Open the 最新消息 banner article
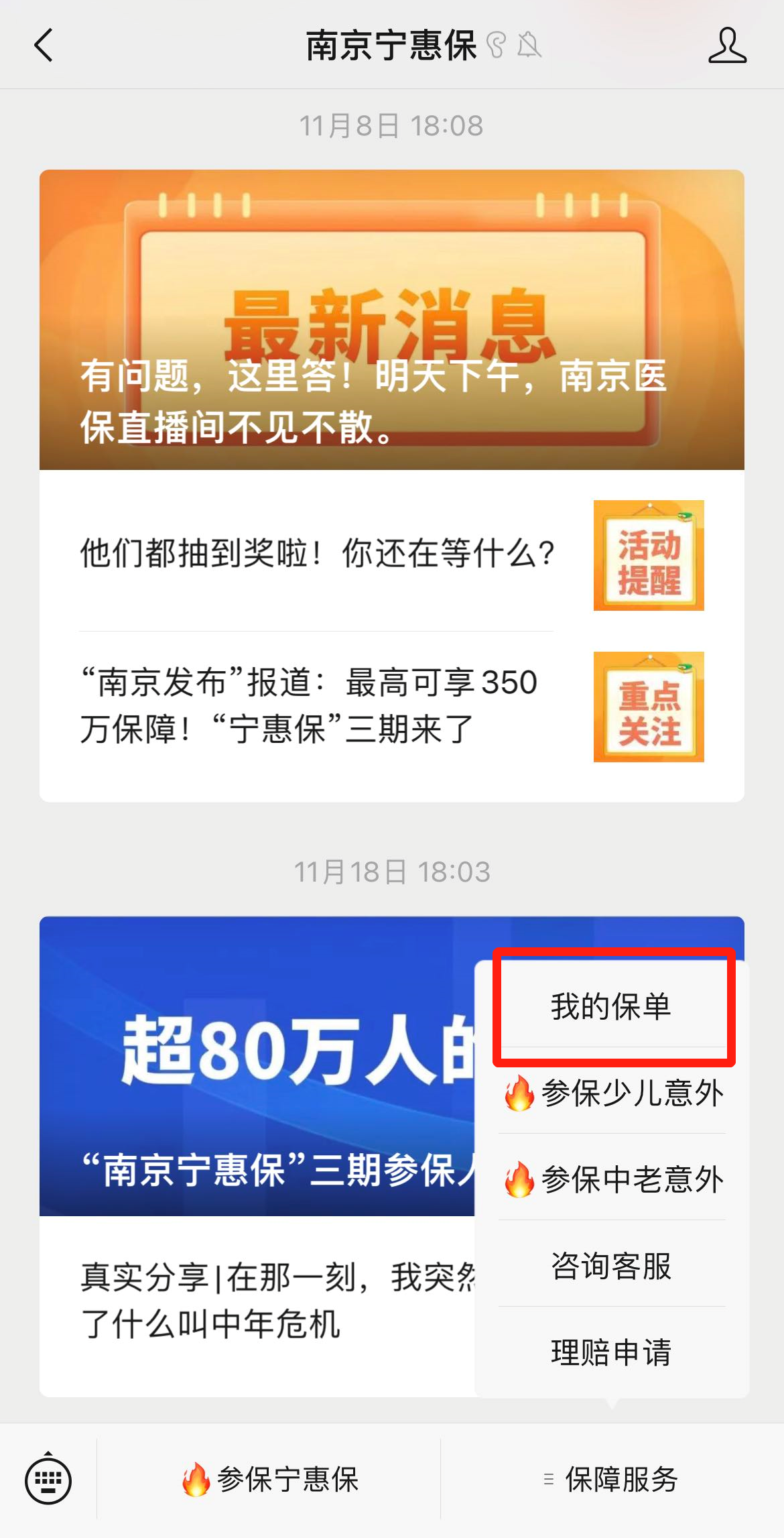Image resolution: width=784 pixels, height=1538 pixels. coord(392,320)
